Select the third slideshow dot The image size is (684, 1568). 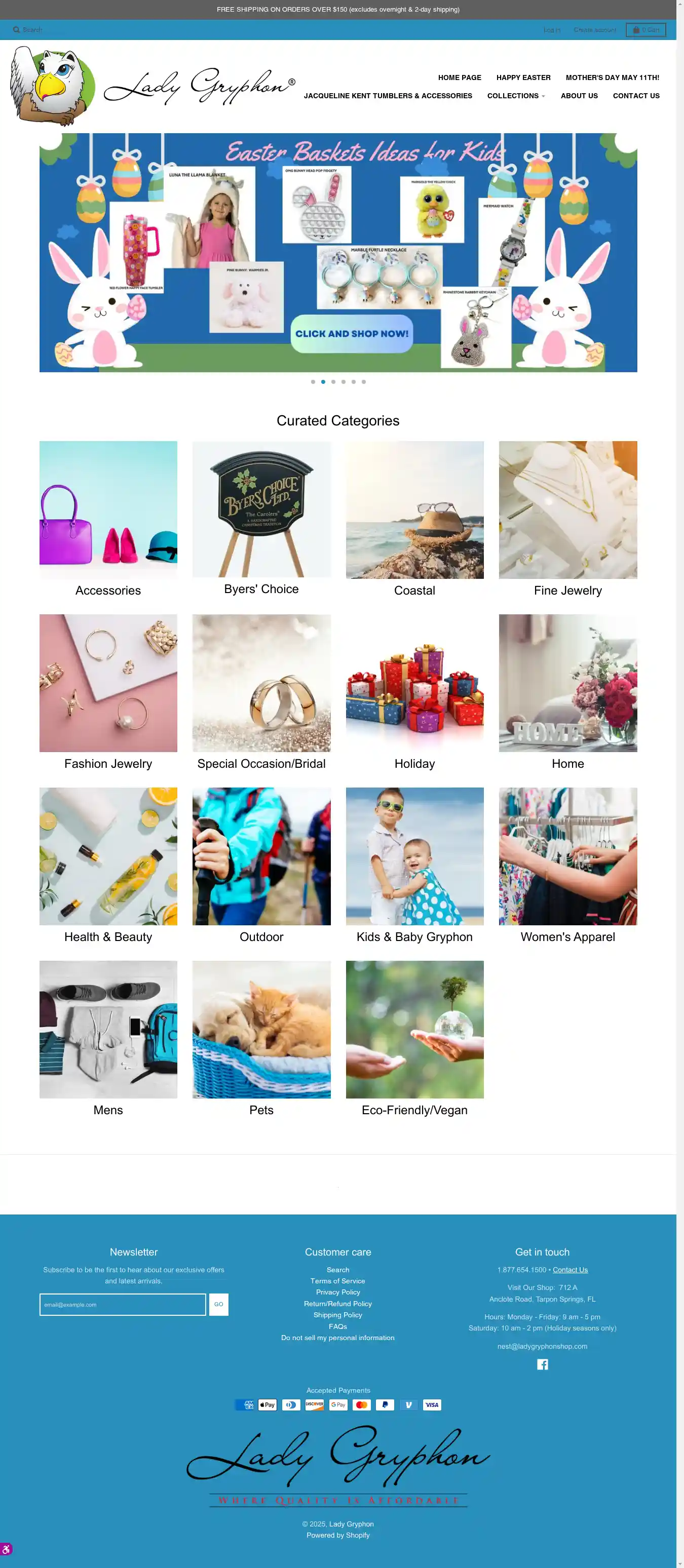click(x=333, y=382)
